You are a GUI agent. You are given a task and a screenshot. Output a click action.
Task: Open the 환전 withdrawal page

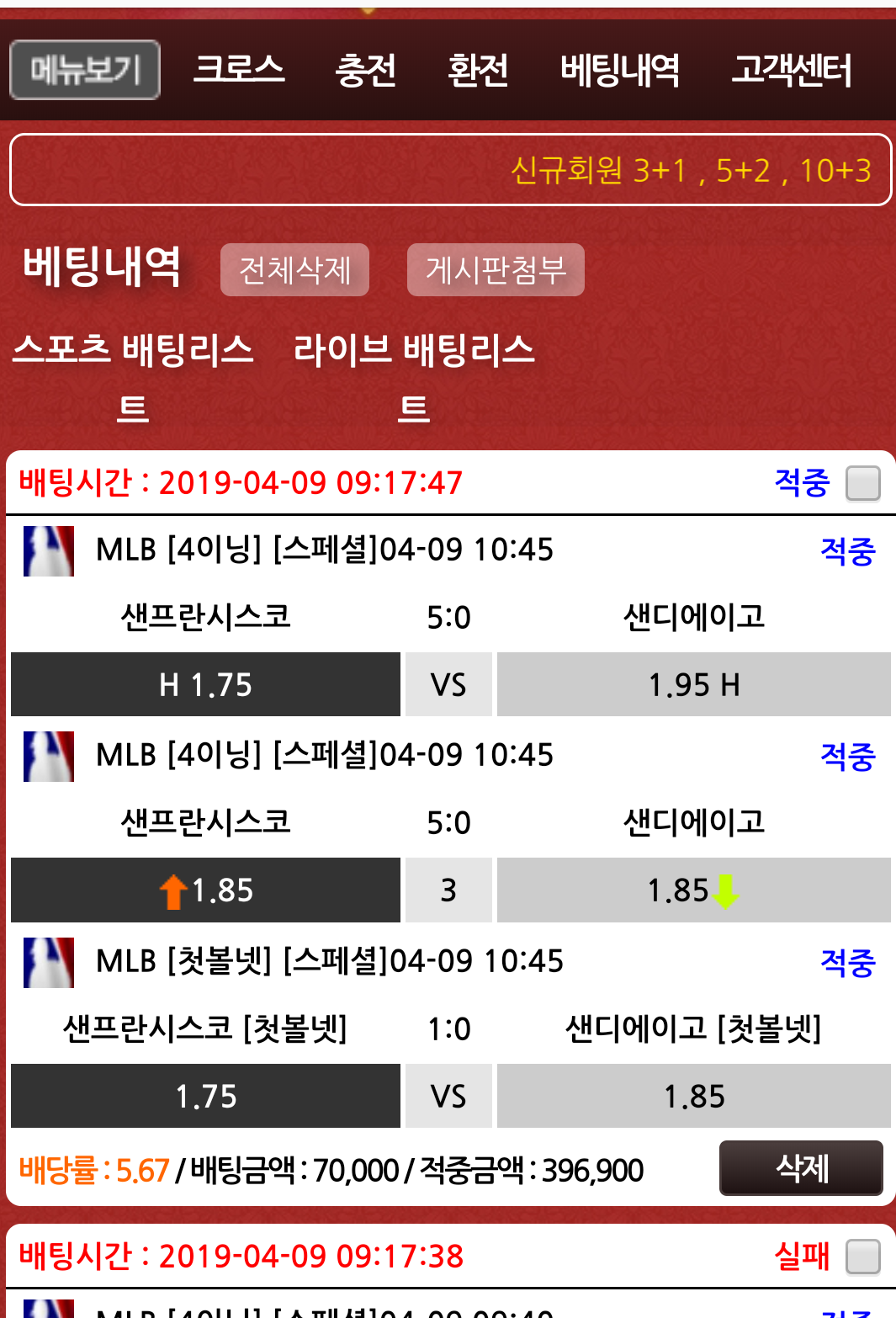478,70
